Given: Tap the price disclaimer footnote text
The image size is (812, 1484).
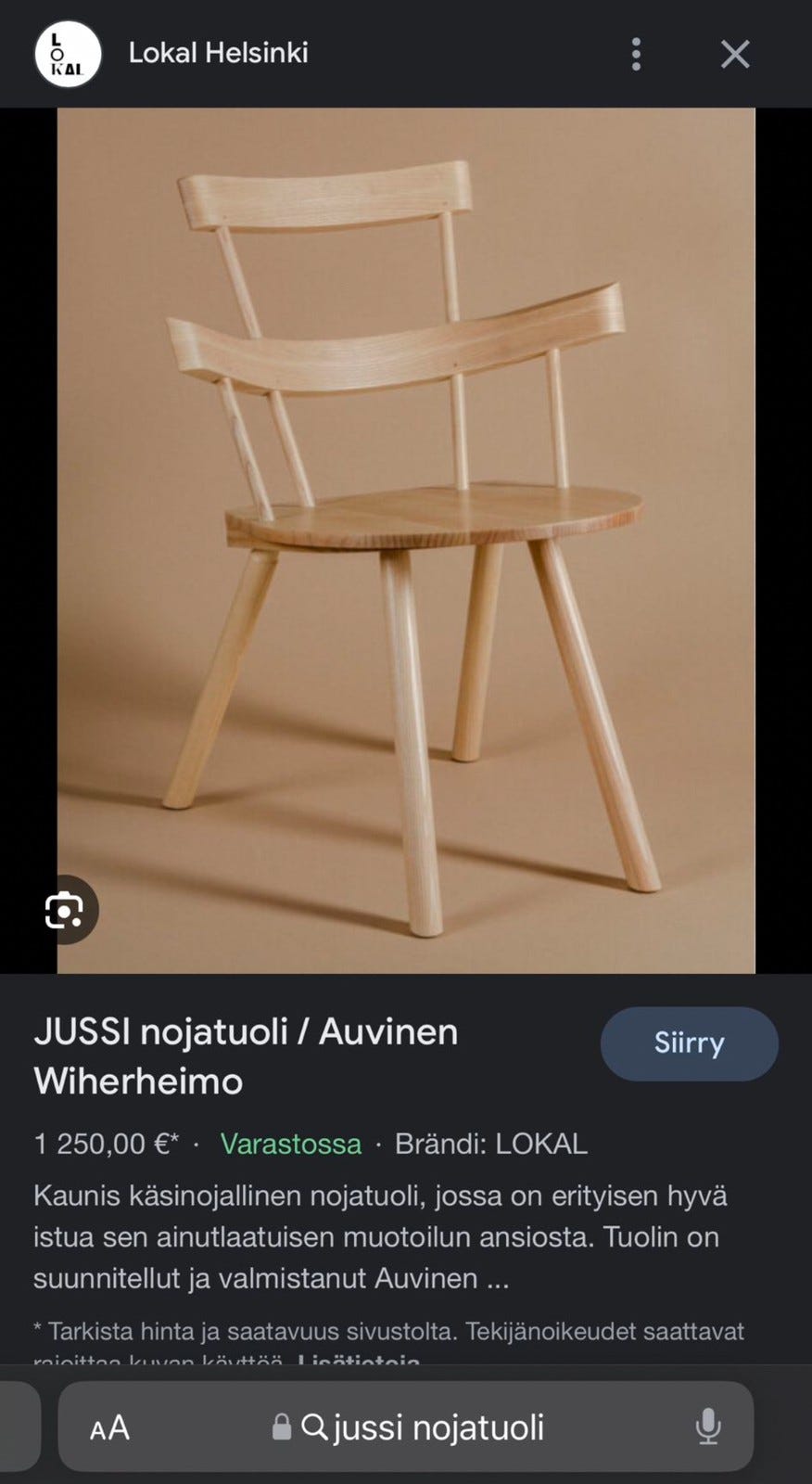Looking at the screenshot, I should [387, 1331].
